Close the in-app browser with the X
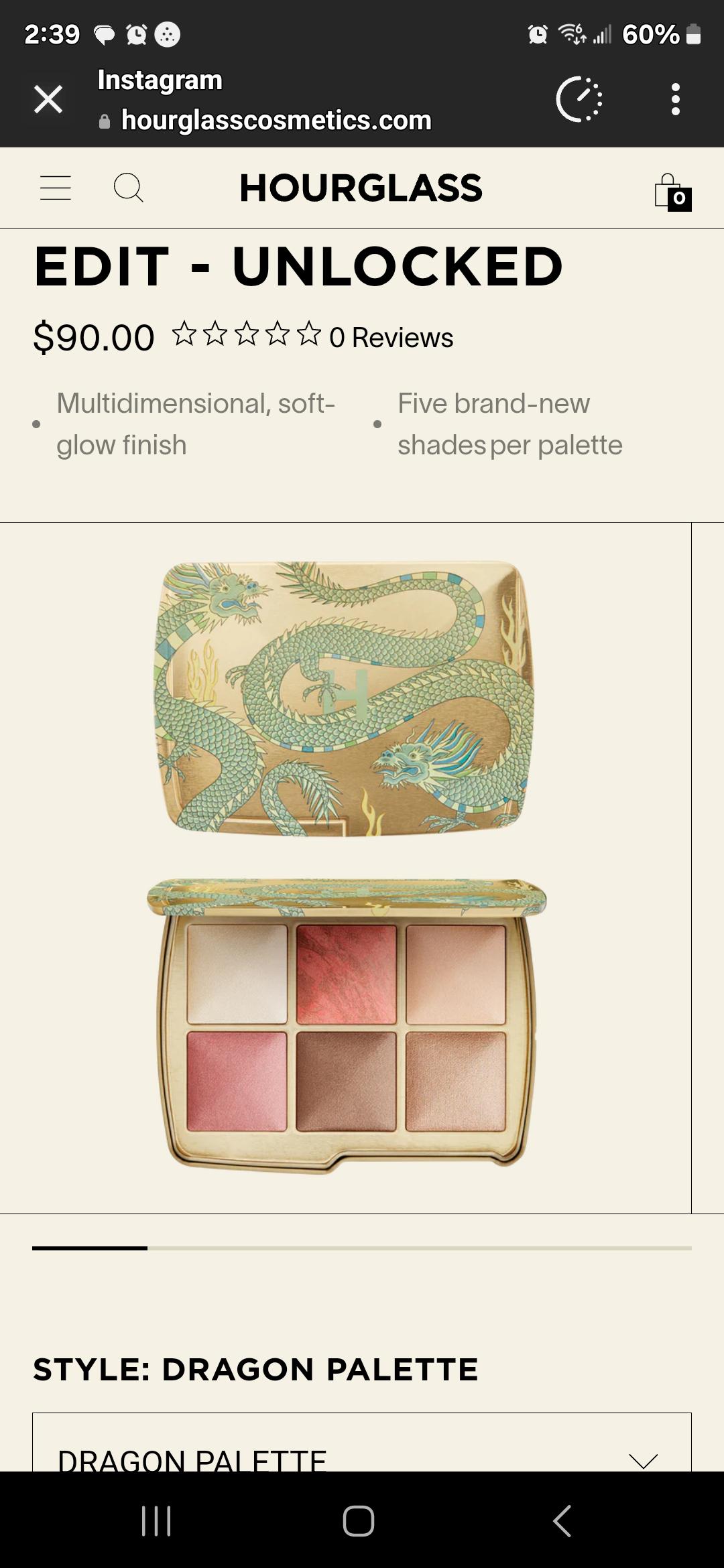 pyautogui.click(x=48, y=99)
